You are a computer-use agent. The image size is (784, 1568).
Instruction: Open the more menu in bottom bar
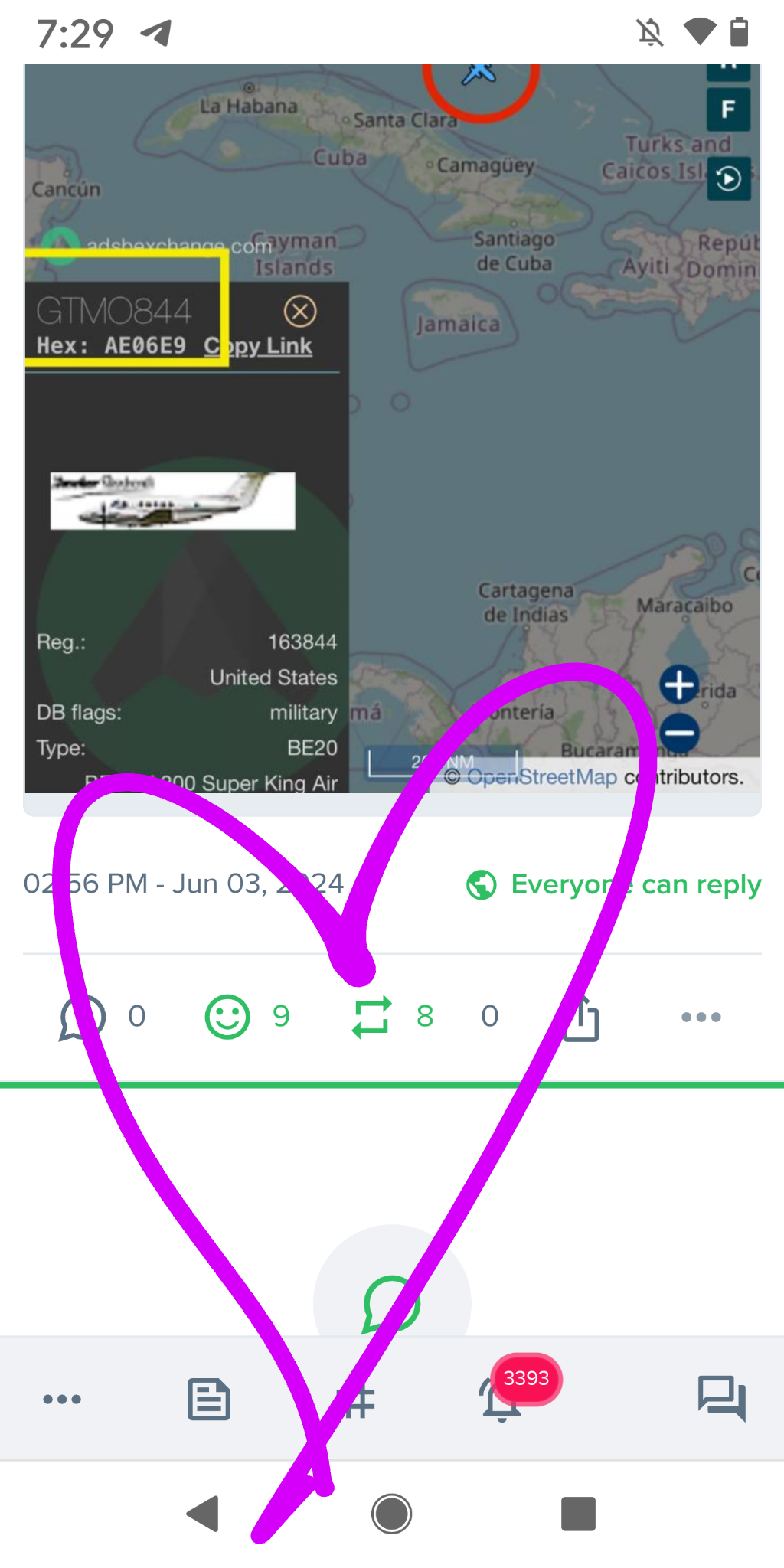62,1400
